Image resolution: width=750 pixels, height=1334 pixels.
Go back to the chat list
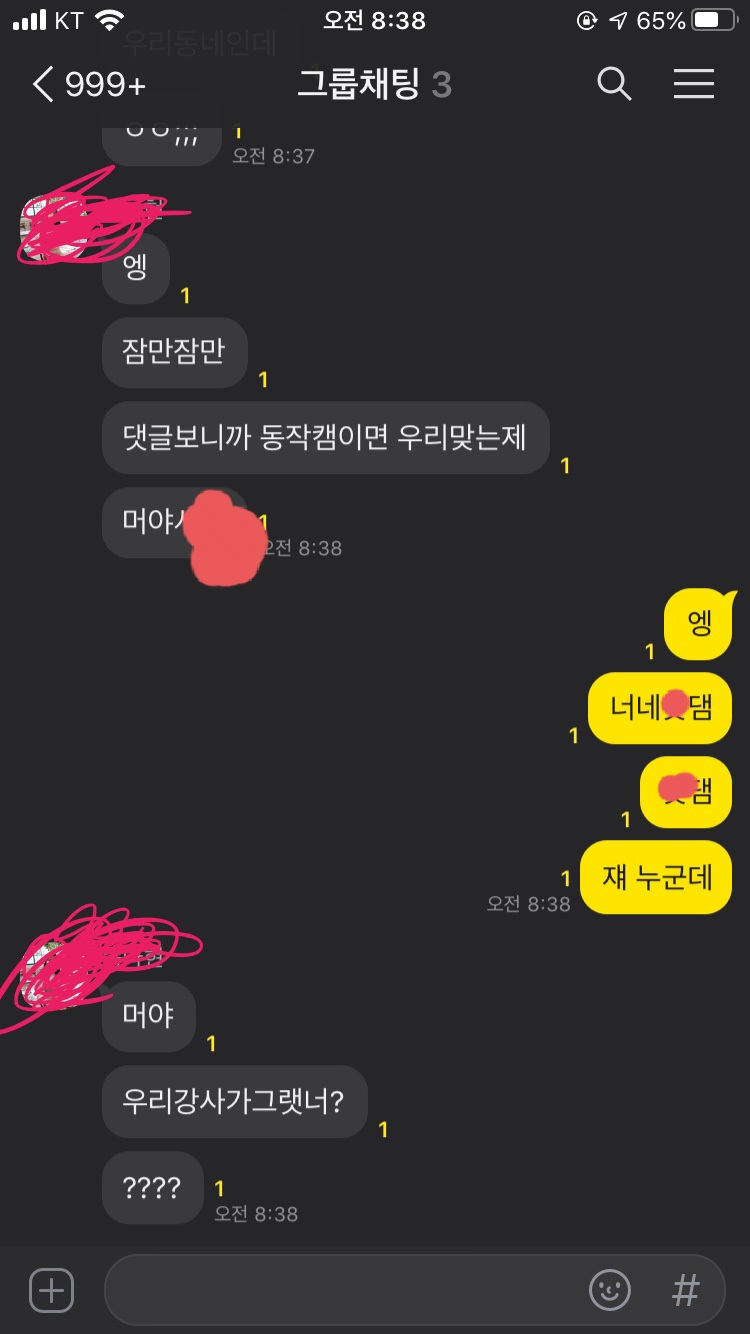44,85
